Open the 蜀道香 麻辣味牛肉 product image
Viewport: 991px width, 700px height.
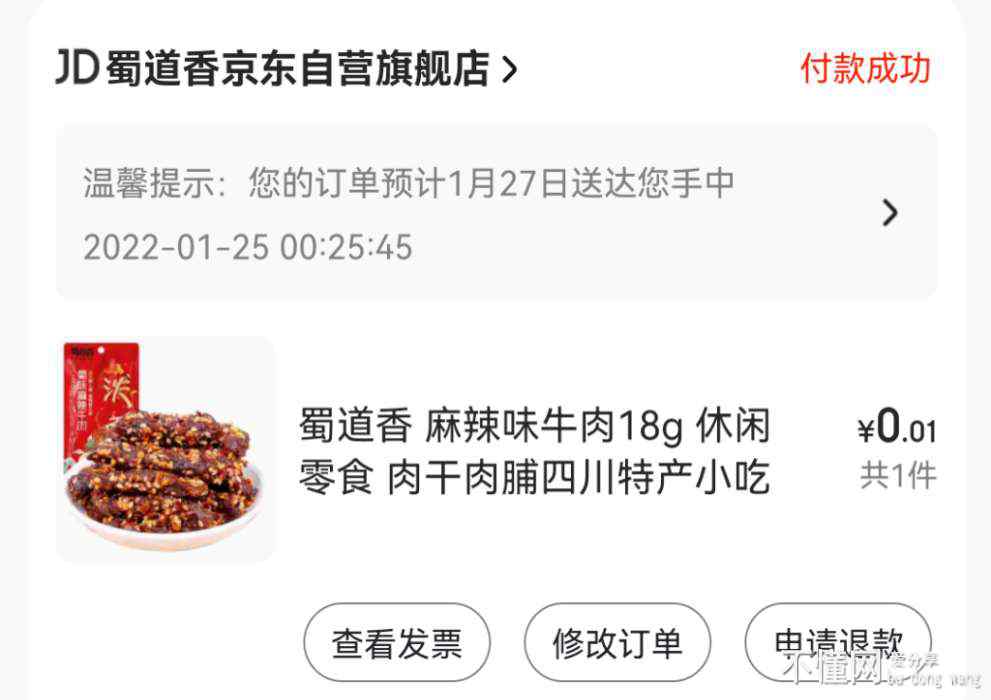pyautogui.click(x=165, y=449)
